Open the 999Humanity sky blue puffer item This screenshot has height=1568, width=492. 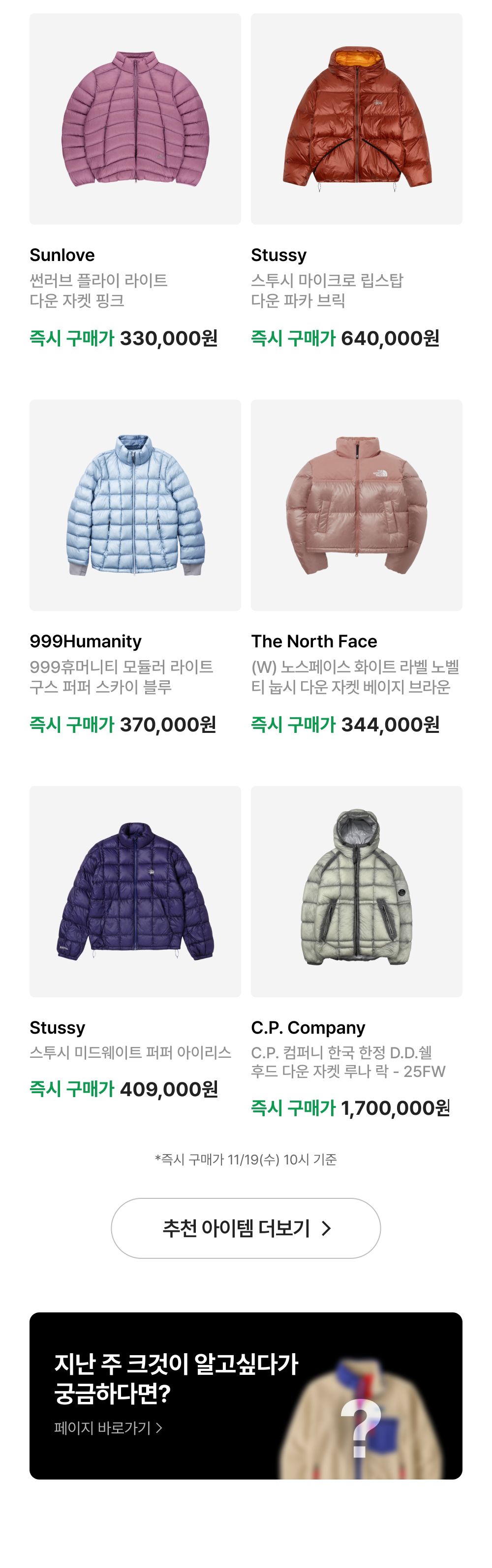click(135, 505)
